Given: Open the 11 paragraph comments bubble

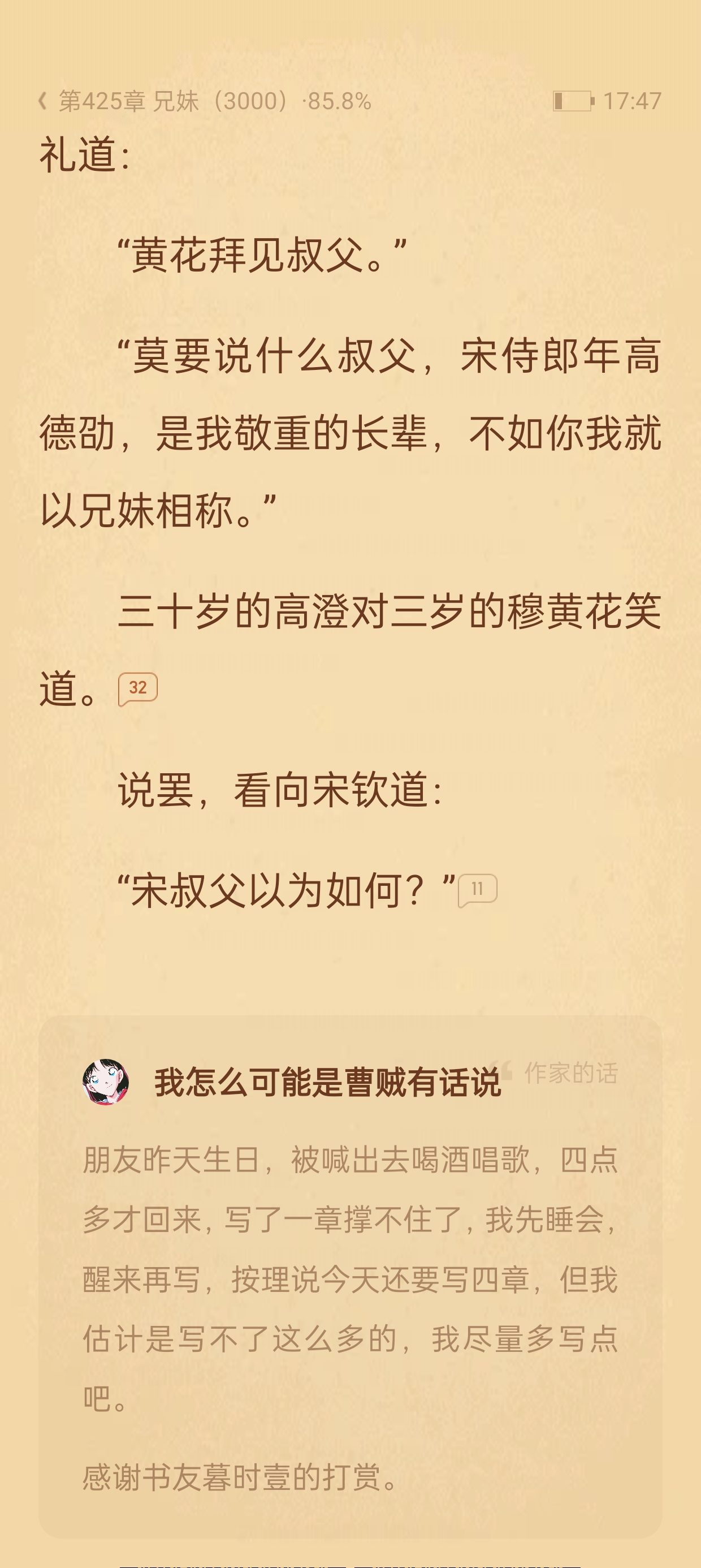Looking at the screenshot, I should (x=477, y=889).
